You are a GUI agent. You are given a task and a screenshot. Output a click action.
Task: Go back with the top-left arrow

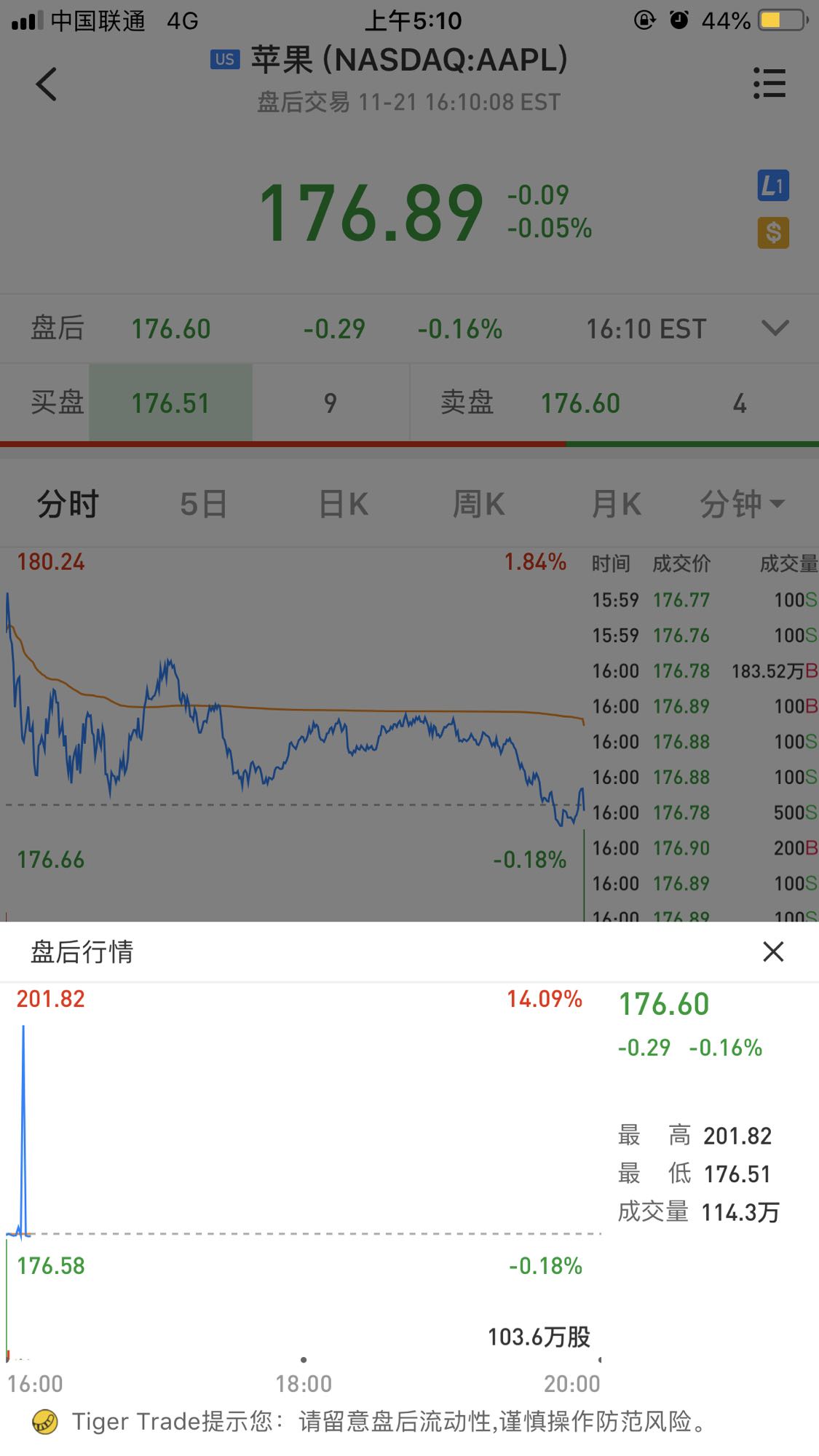(x=46, y=84)
